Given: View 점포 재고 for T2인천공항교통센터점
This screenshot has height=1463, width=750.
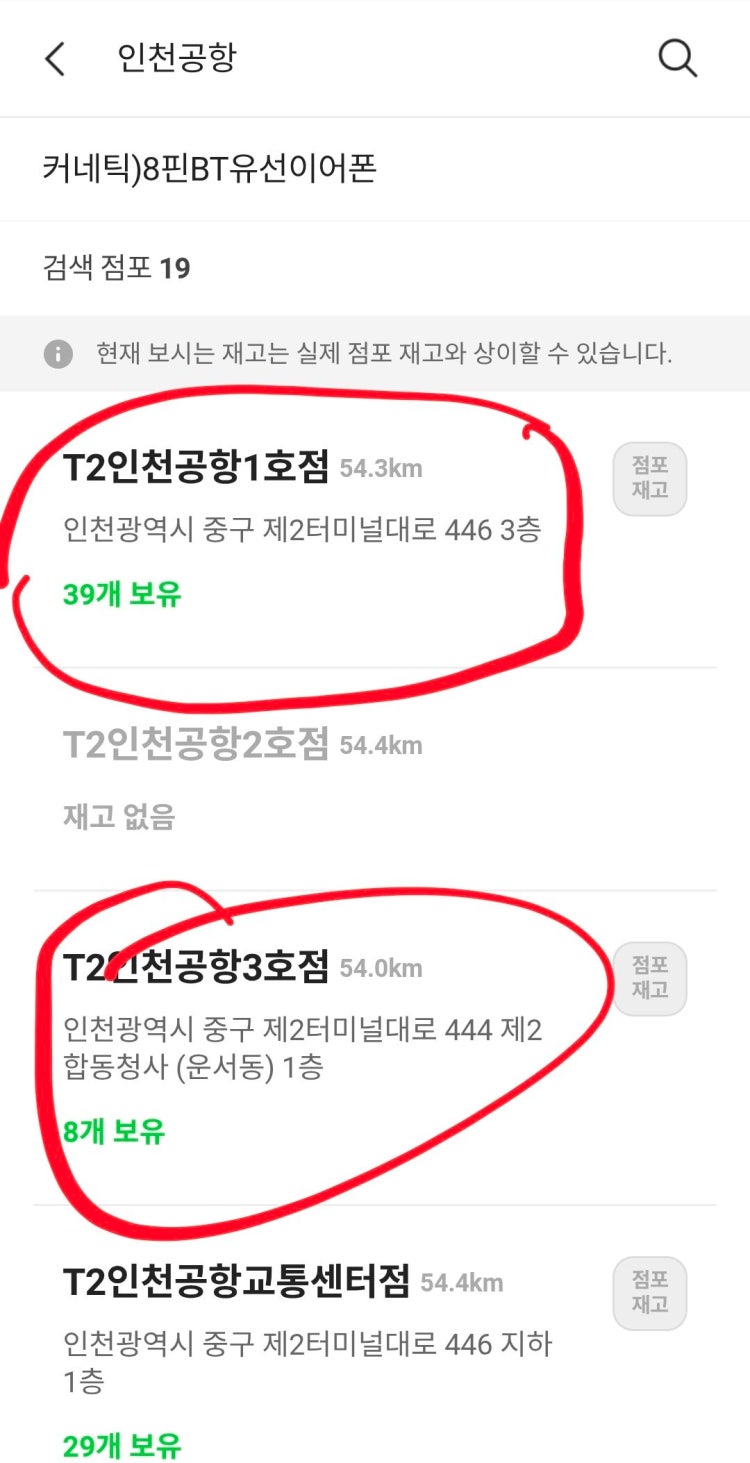Looking at the screenshot, I should (650, 1292).
